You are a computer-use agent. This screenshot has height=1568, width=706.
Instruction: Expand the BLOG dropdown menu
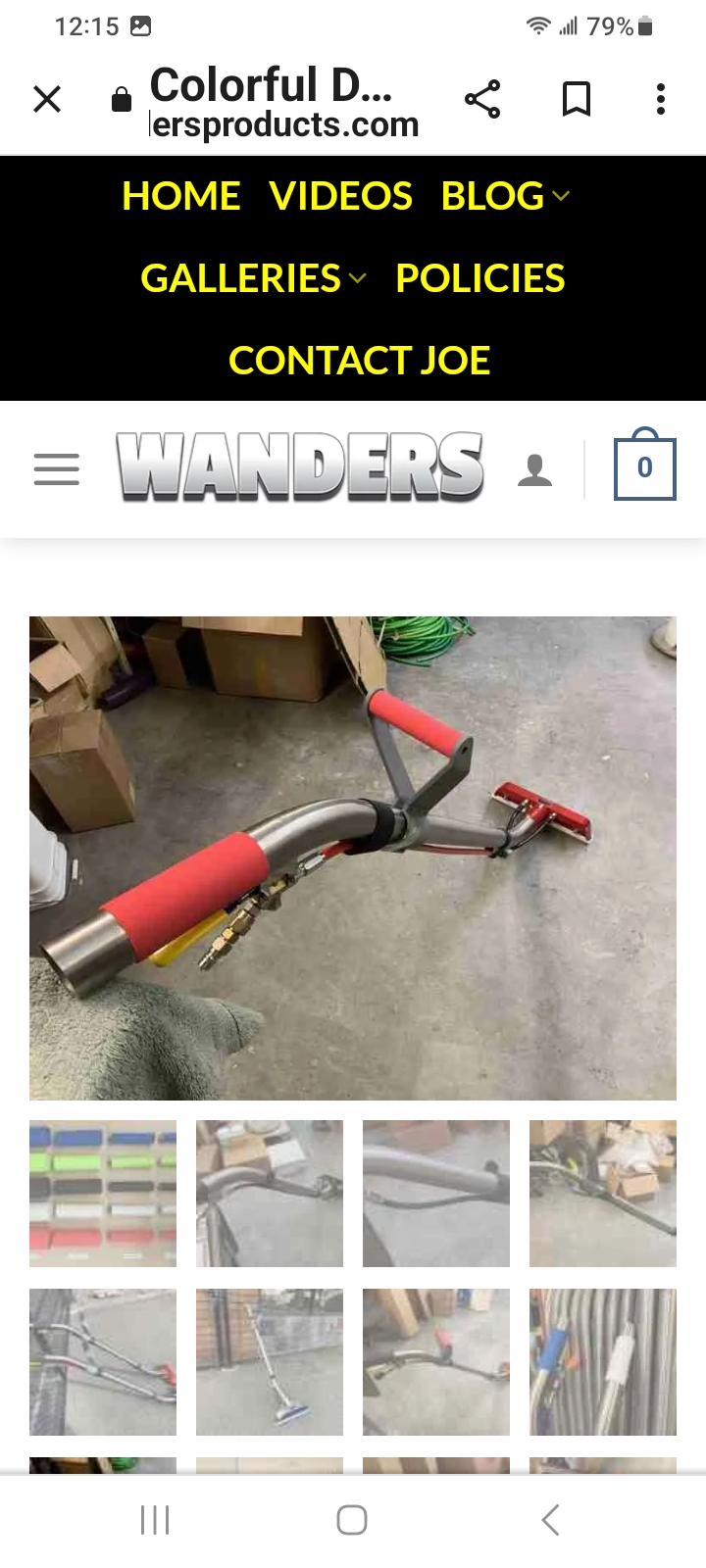coord(505,196)
